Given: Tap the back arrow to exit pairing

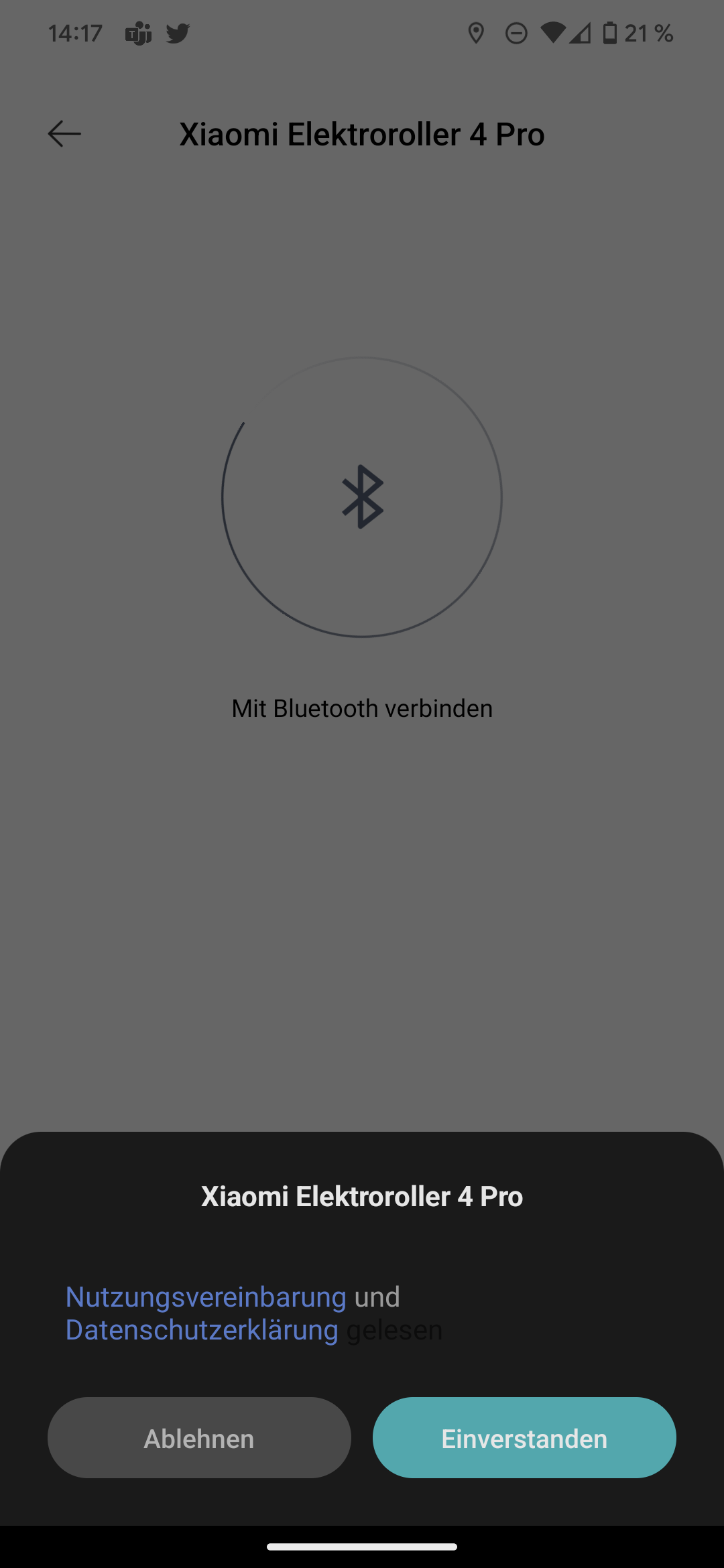Looking at the screenshot, I should pos(64,133).
